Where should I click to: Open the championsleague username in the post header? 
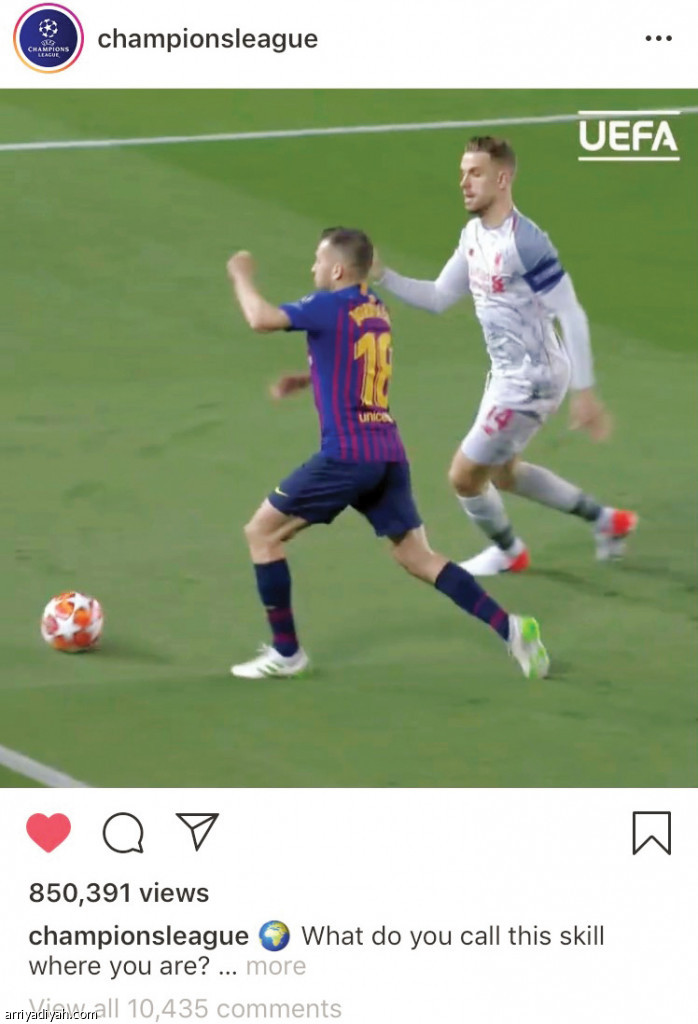(208, 39)
